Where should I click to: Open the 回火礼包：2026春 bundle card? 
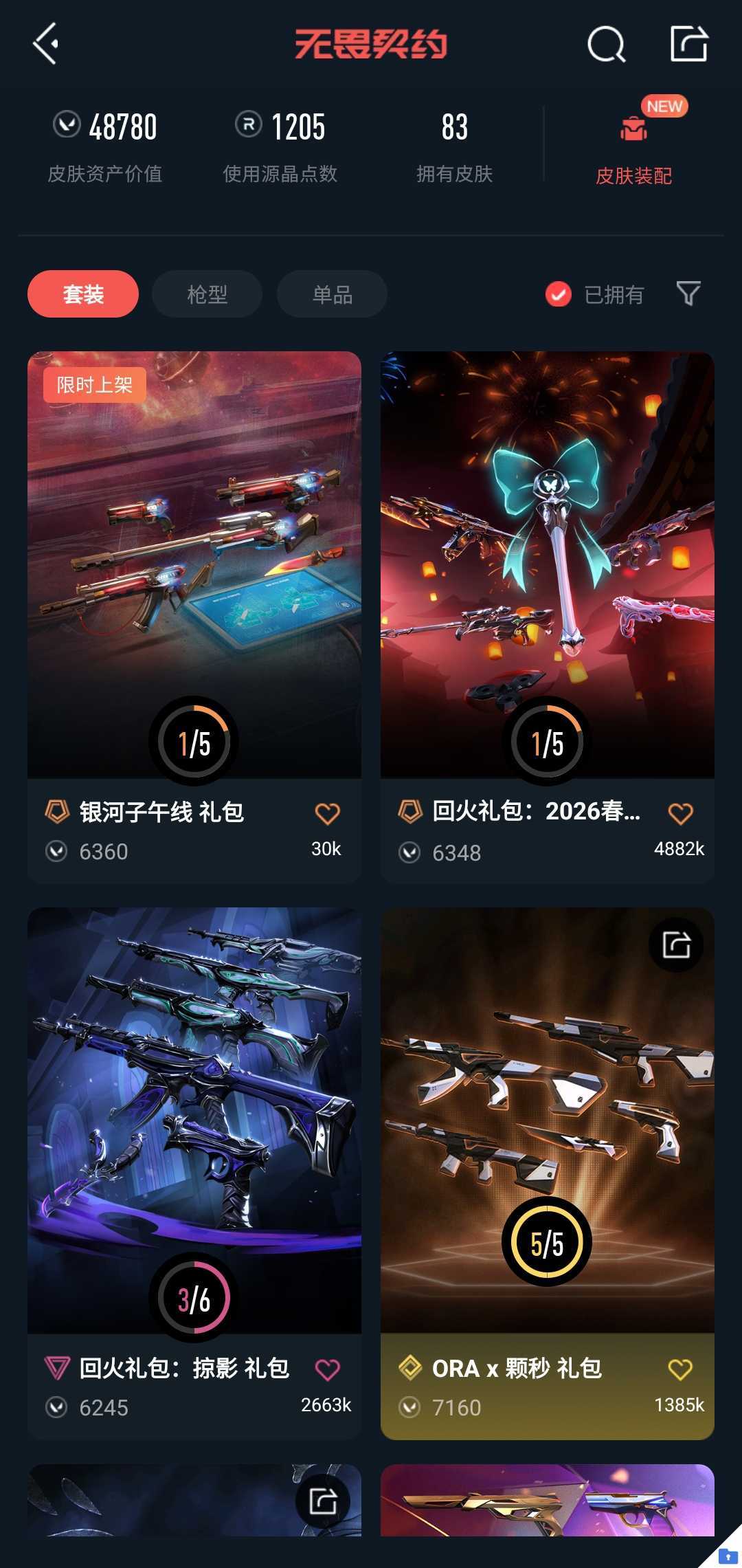548,617
